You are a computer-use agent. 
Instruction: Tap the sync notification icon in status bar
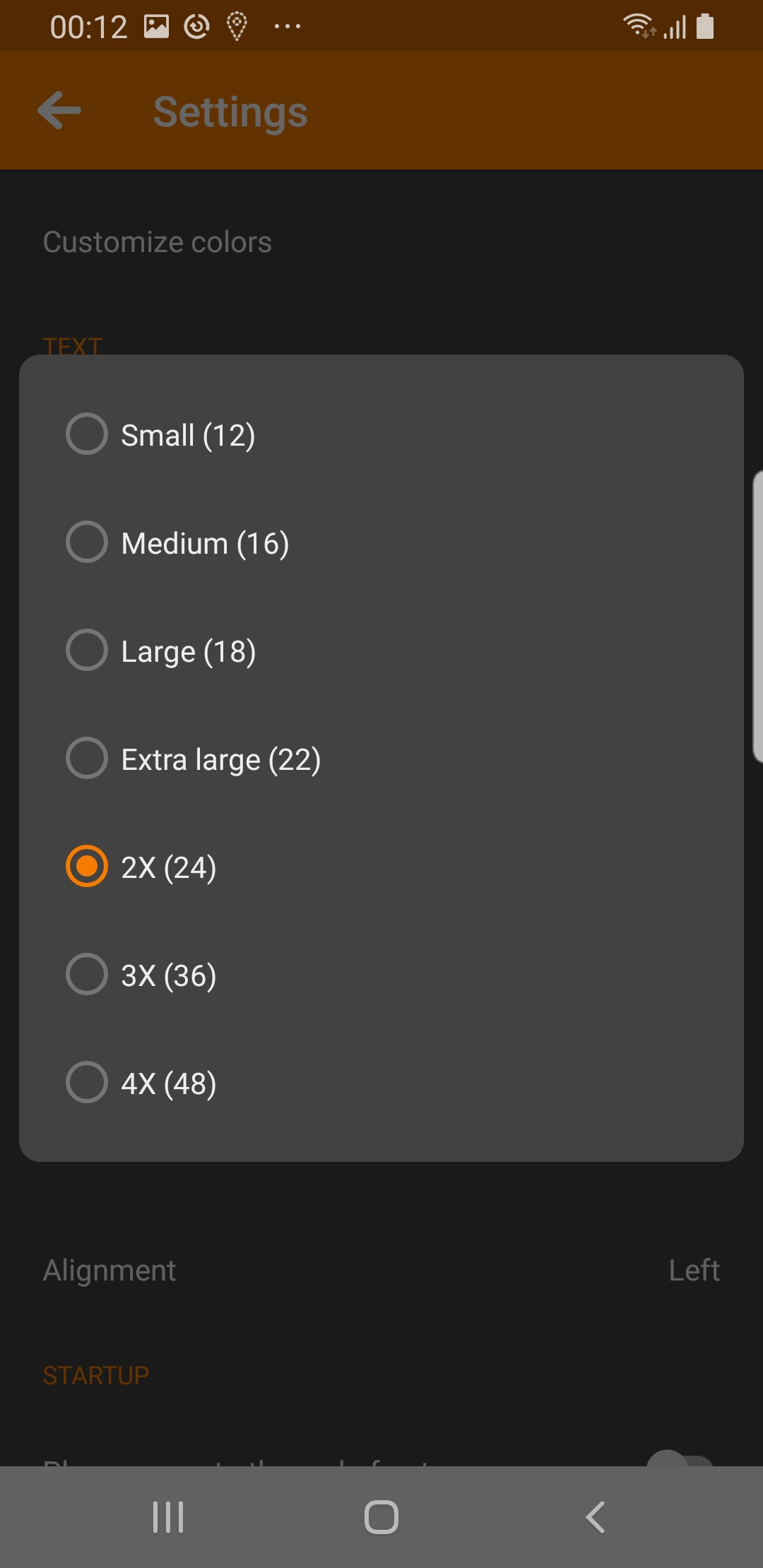tap(197, 25)
